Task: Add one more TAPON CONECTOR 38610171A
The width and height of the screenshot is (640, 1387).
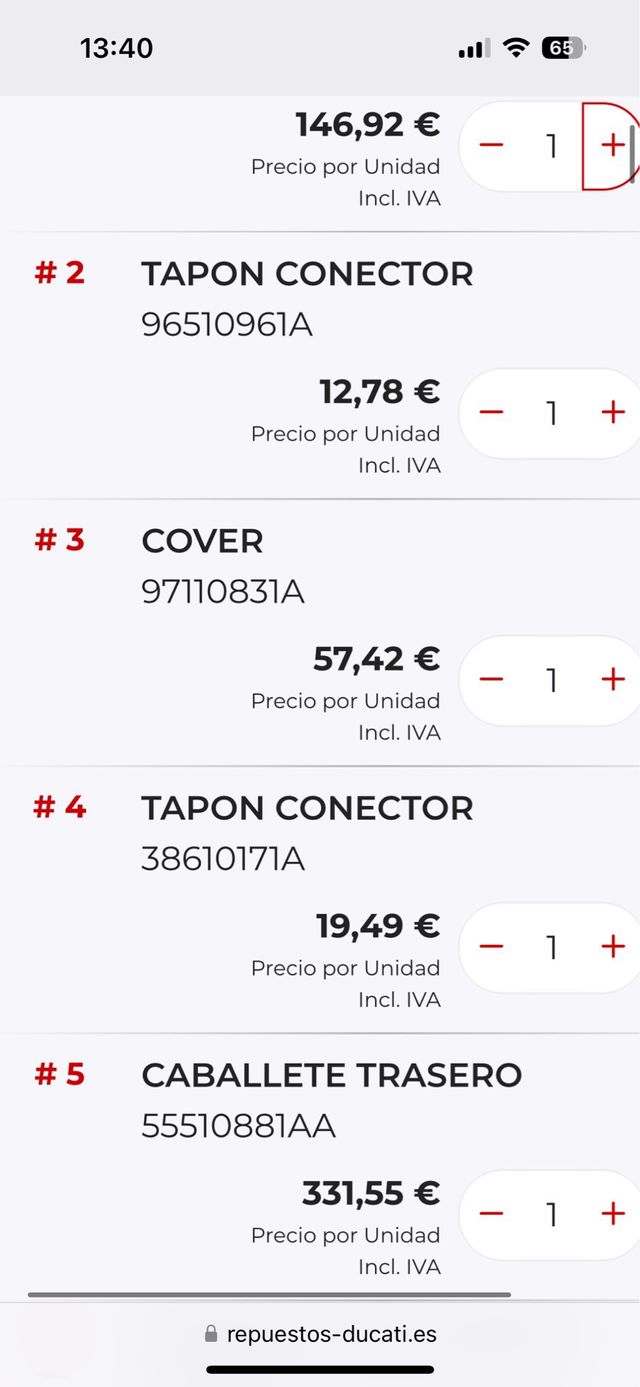Action: click(x=612, y=947)
